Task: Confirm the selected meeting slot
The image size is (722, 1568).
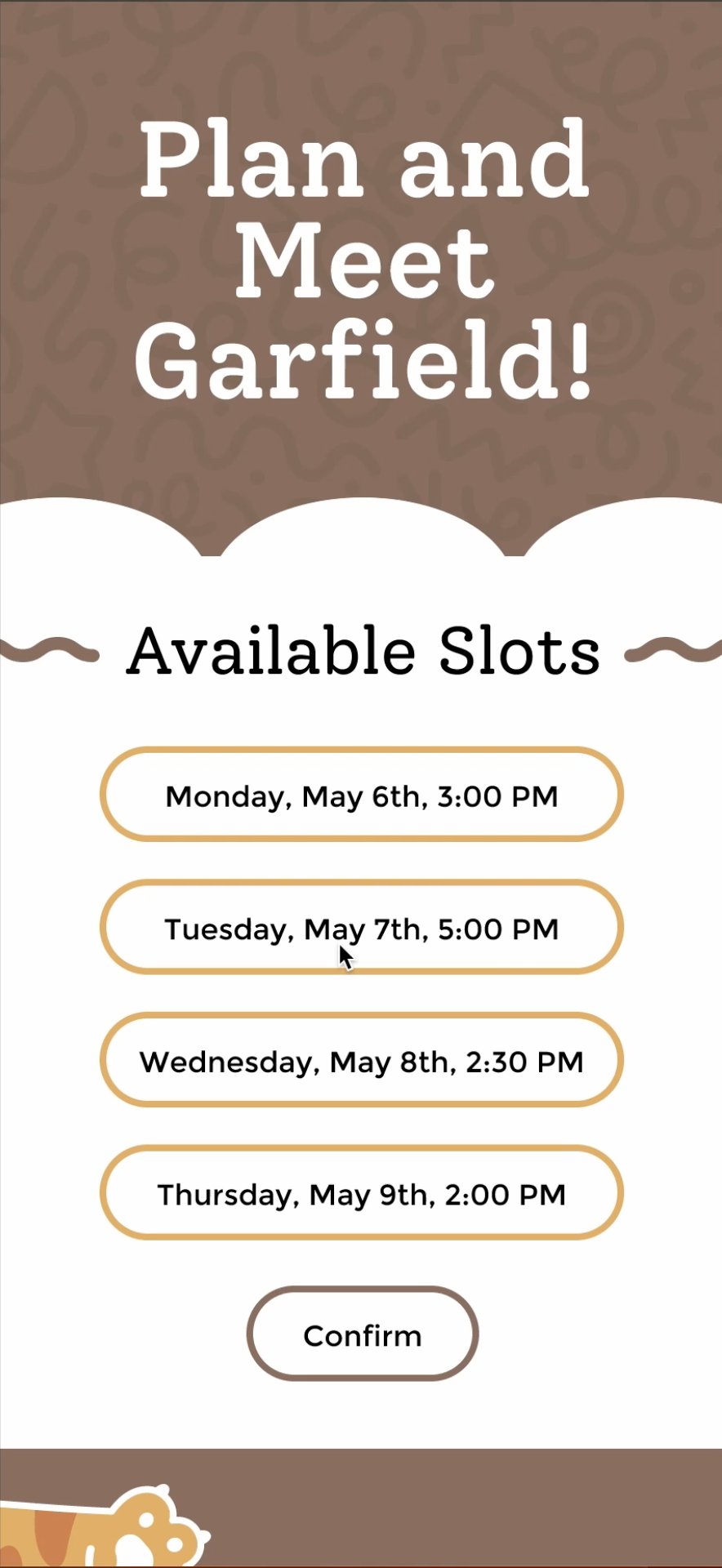Action: pos(362,1334)
